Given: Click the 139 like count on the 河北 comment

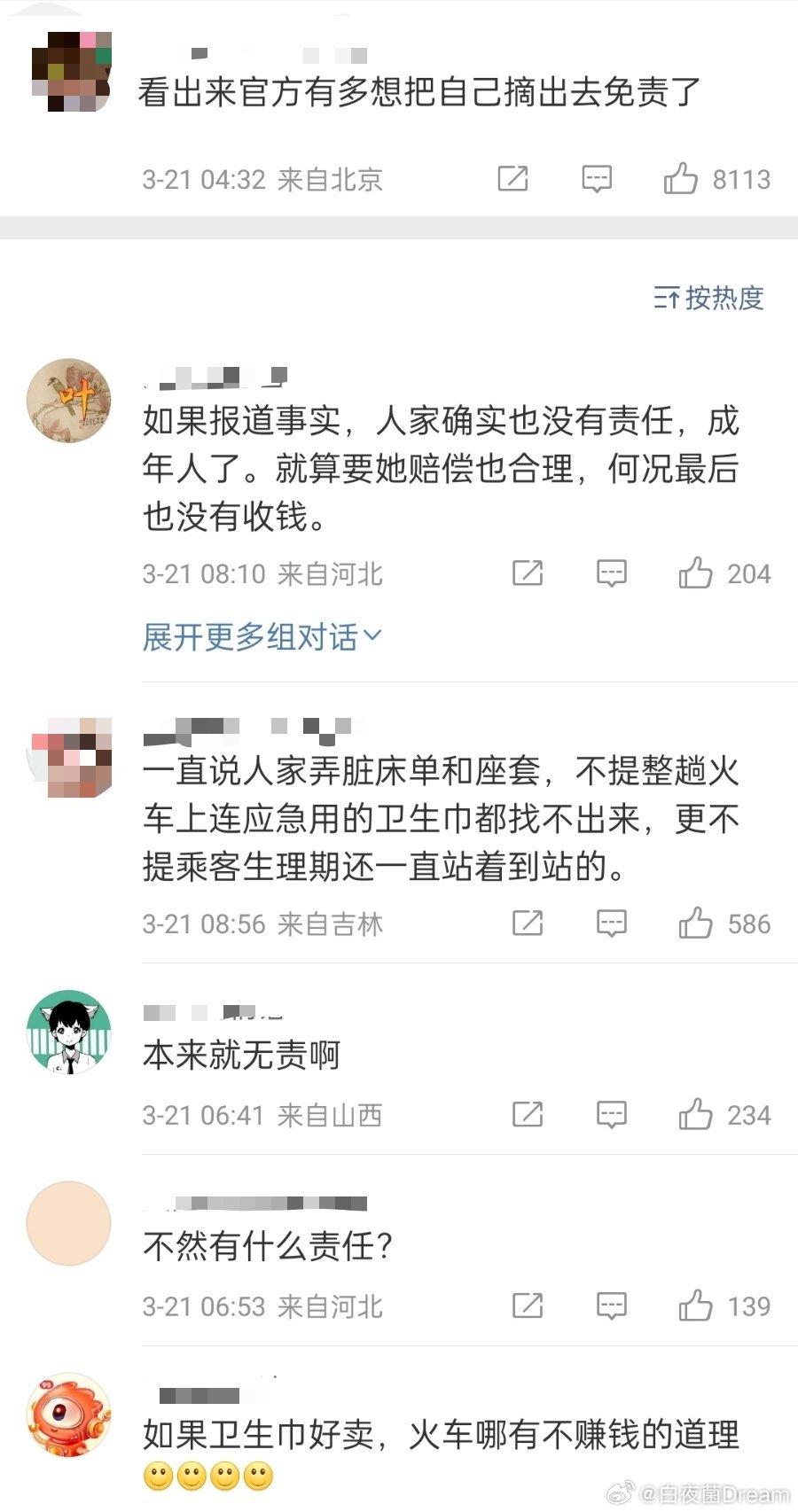Looking at the screenshot, I should [x=750, y=1305].
